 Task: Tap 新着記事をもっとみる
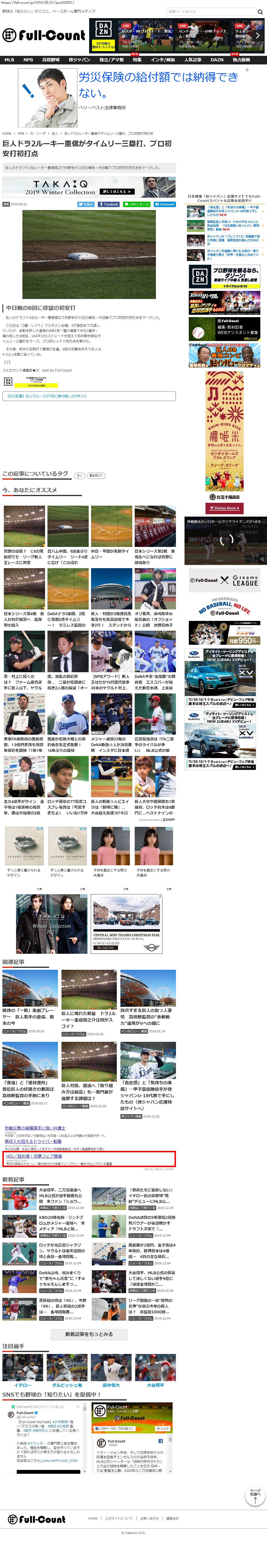pyautogui.click(x=89, y=1334)
